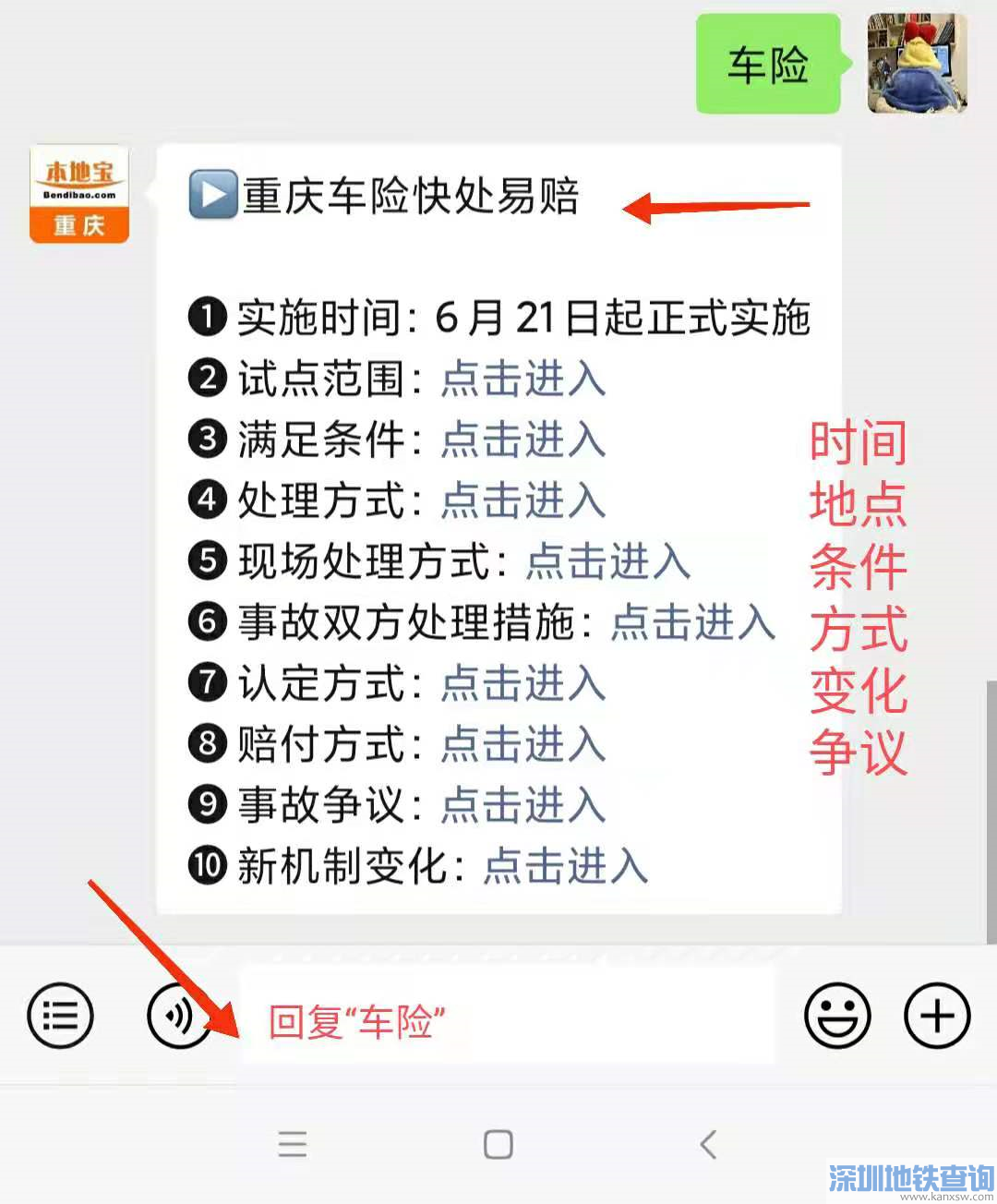
Task: Open 处理方式 link 点击进入
Action: 523,501
